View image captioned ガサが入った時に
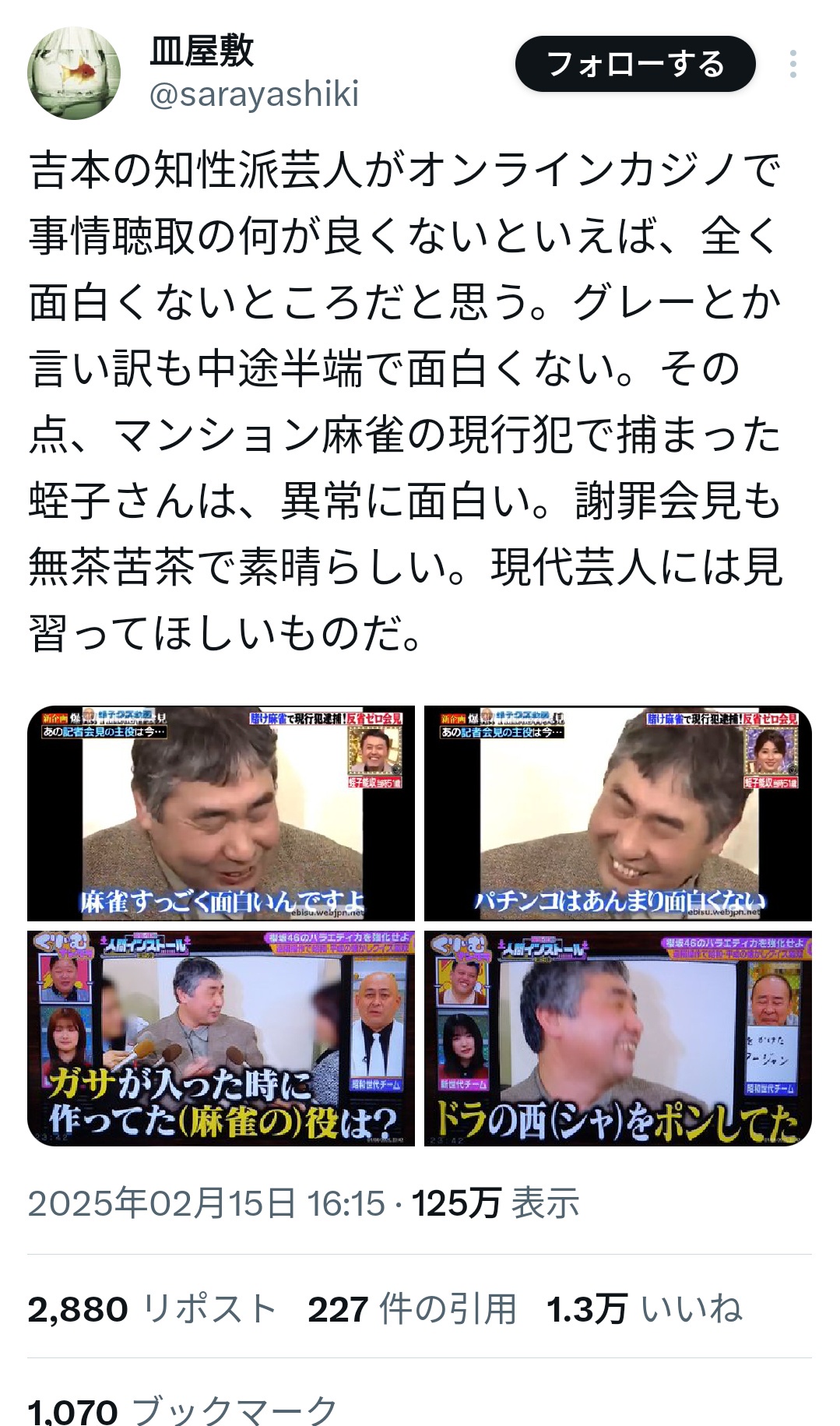The width and height of the screenshot is (840, 1426). 221,1038
